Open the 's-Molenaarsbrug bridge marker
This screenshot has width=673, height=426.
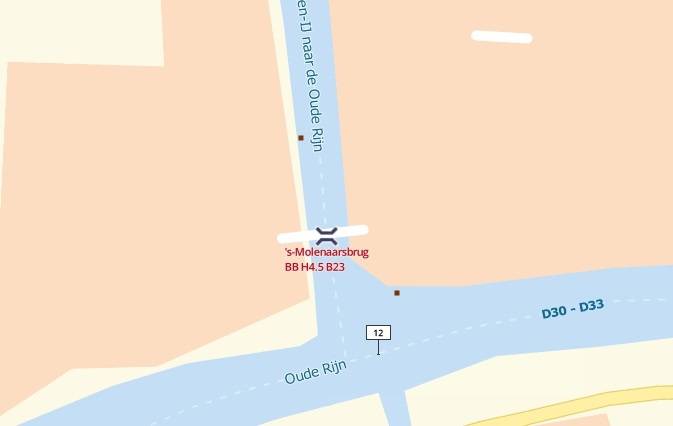point(326,236)
